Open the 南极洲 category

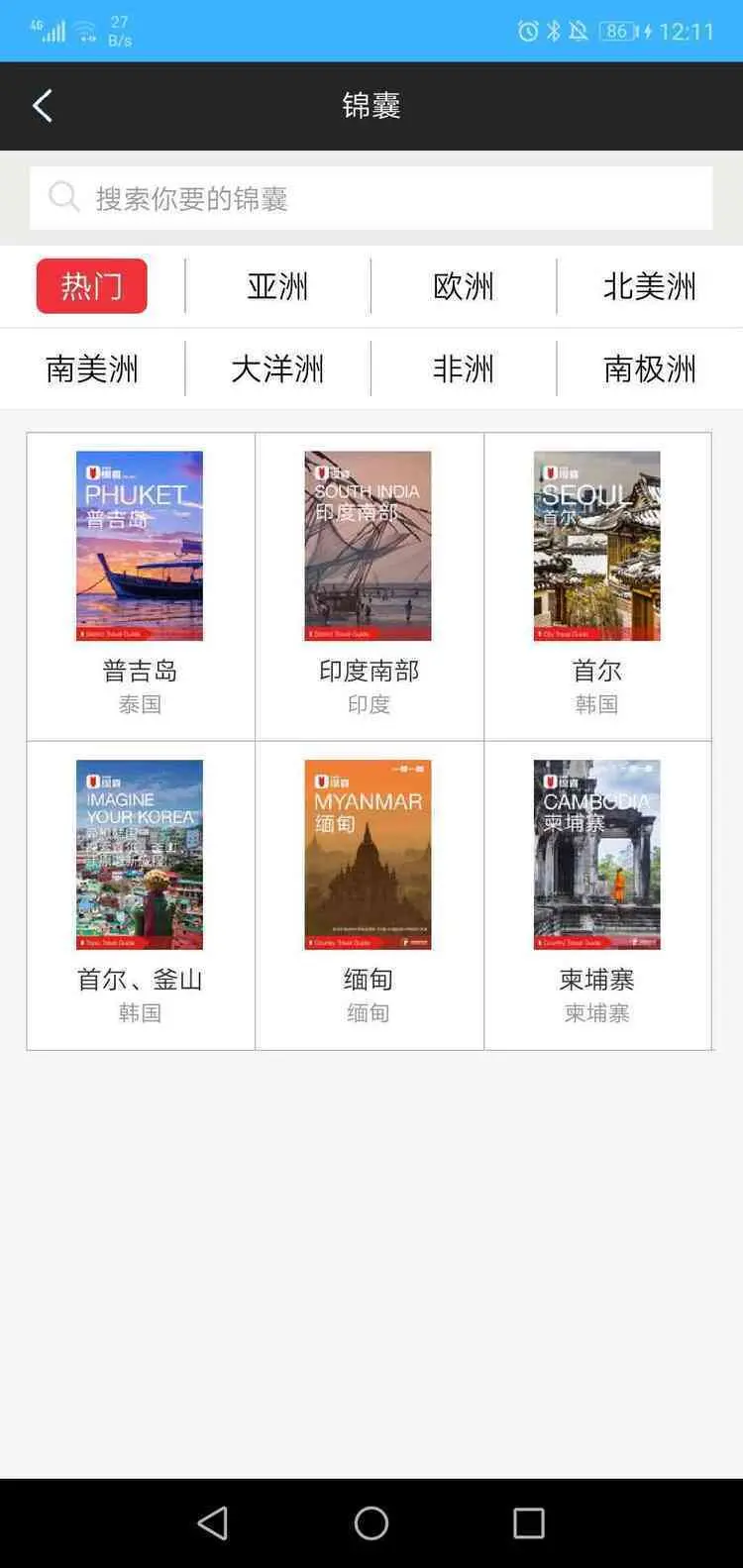pos(649,368)
